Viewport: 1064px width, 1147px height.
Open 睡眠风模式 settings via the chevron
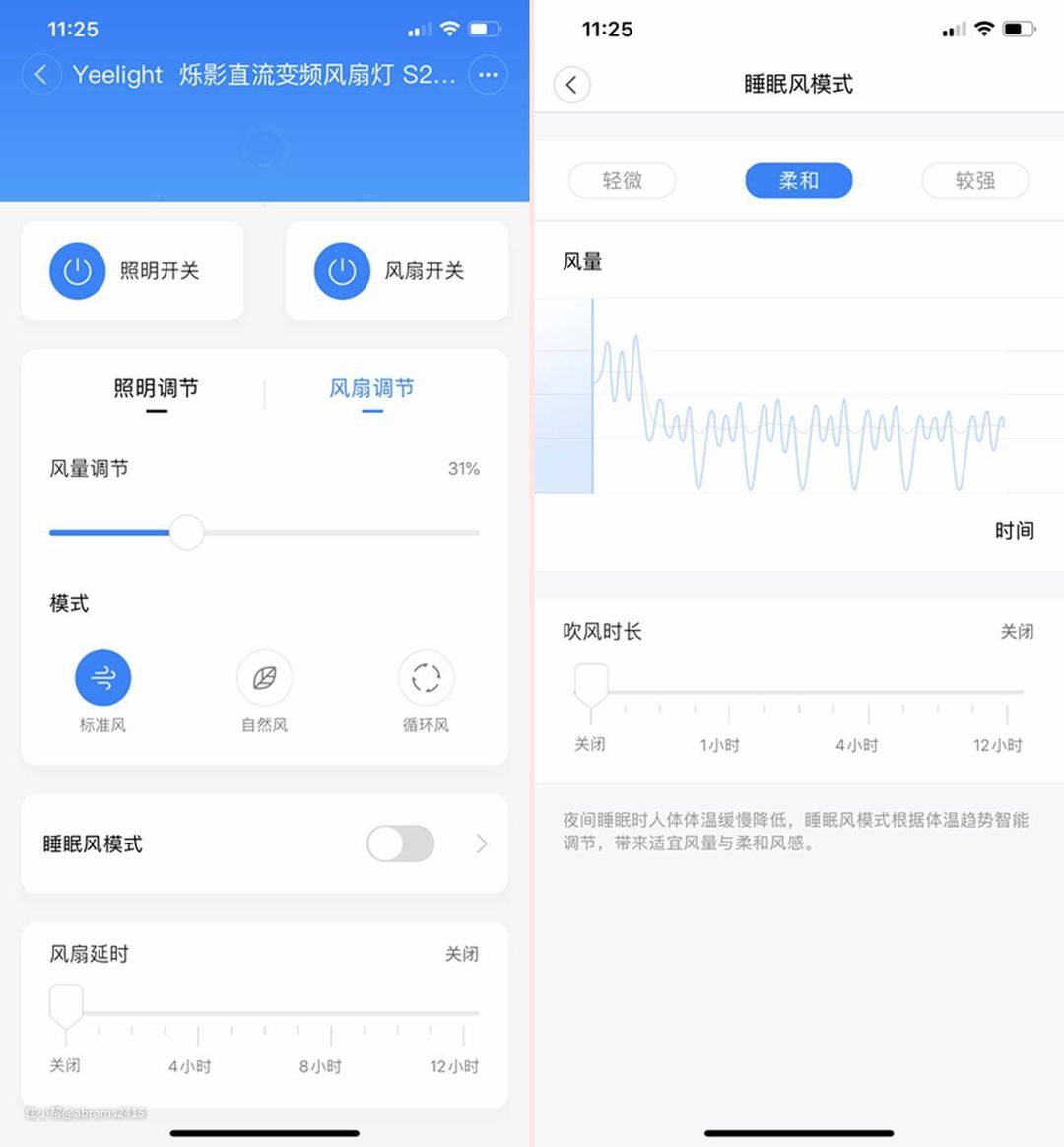click(x=481, y=843)
